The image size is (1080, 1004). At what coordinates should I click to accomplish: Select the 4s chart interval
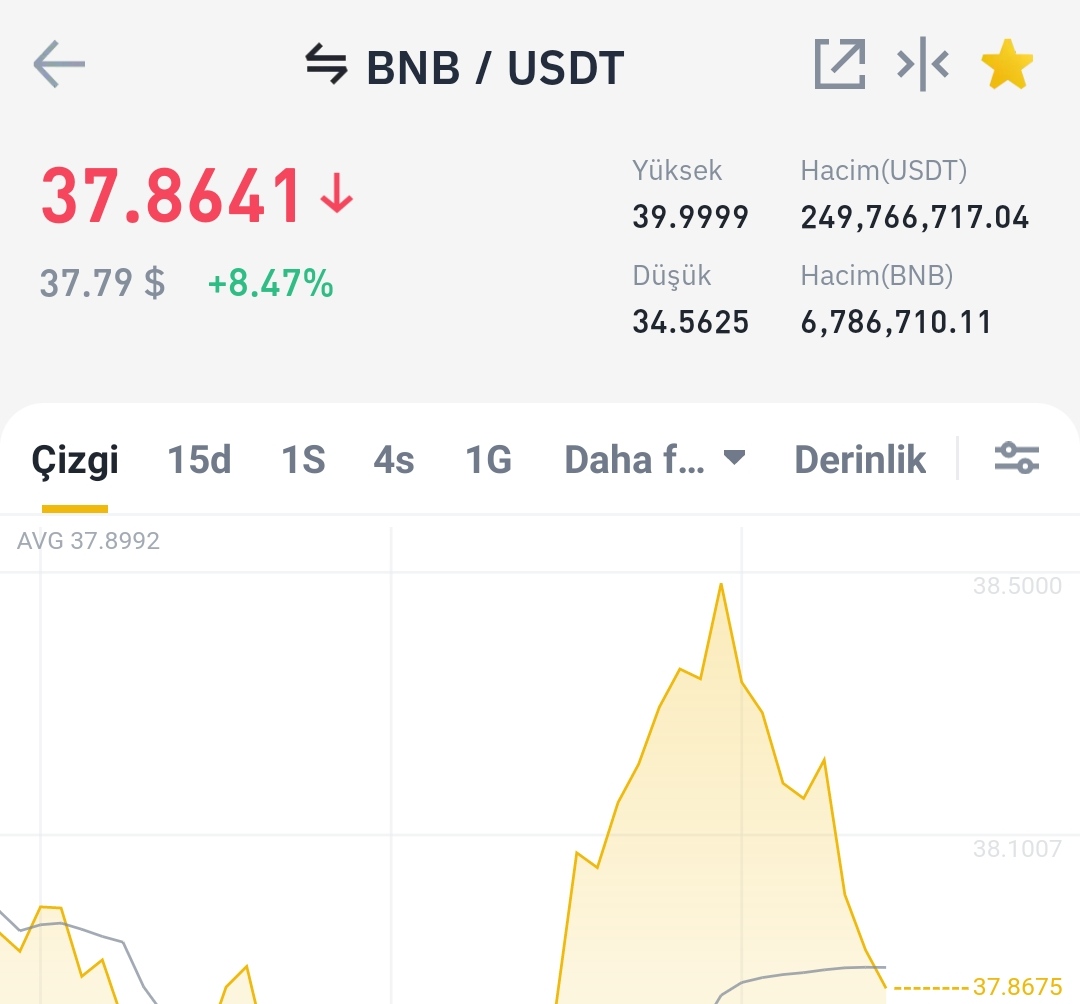[394, 460]
